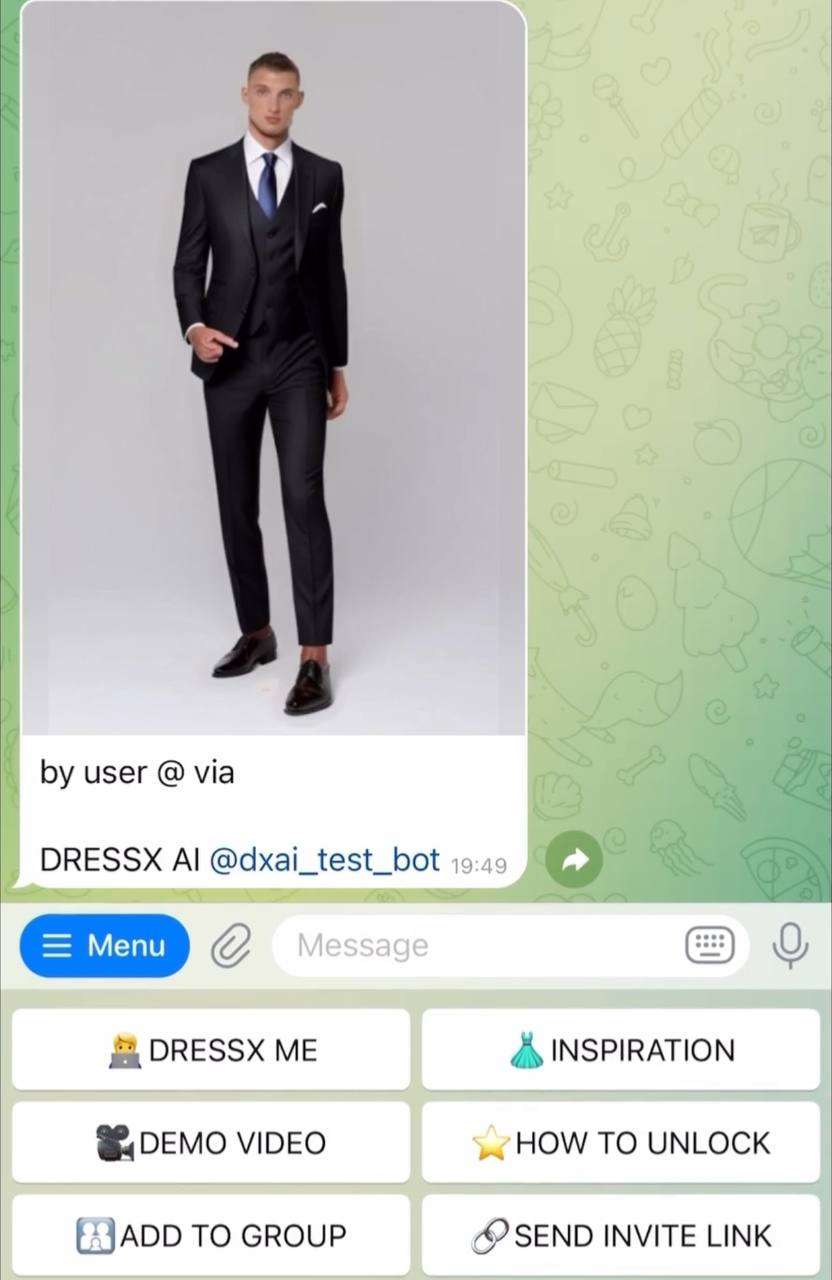The height and width of the screenshot is (1280, 832).
Task: Tap SEND INVITE LINK button
Action: pyautogui.click(x=621, y=1236)
